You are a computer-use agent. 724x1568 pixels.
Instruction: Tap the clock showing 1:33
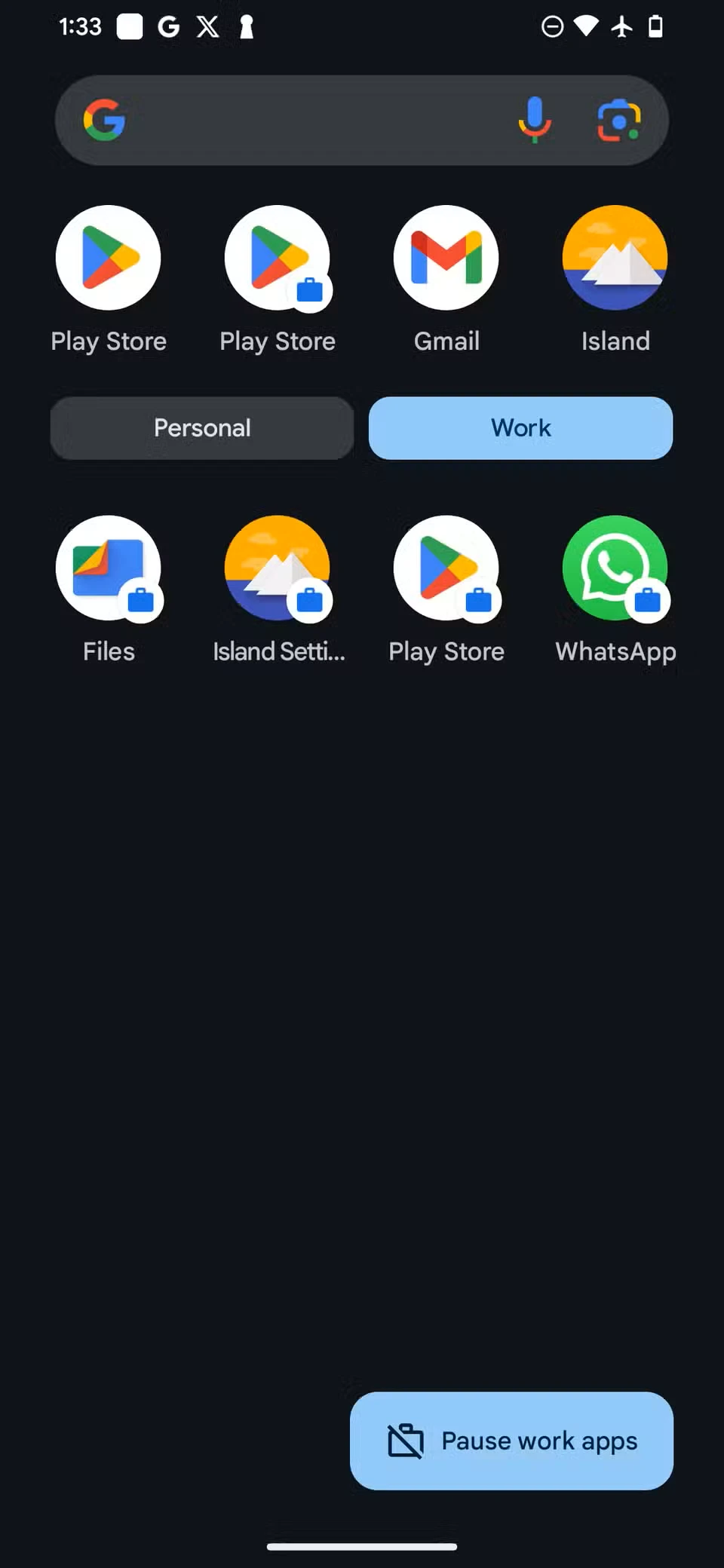[x=80, y=26]
